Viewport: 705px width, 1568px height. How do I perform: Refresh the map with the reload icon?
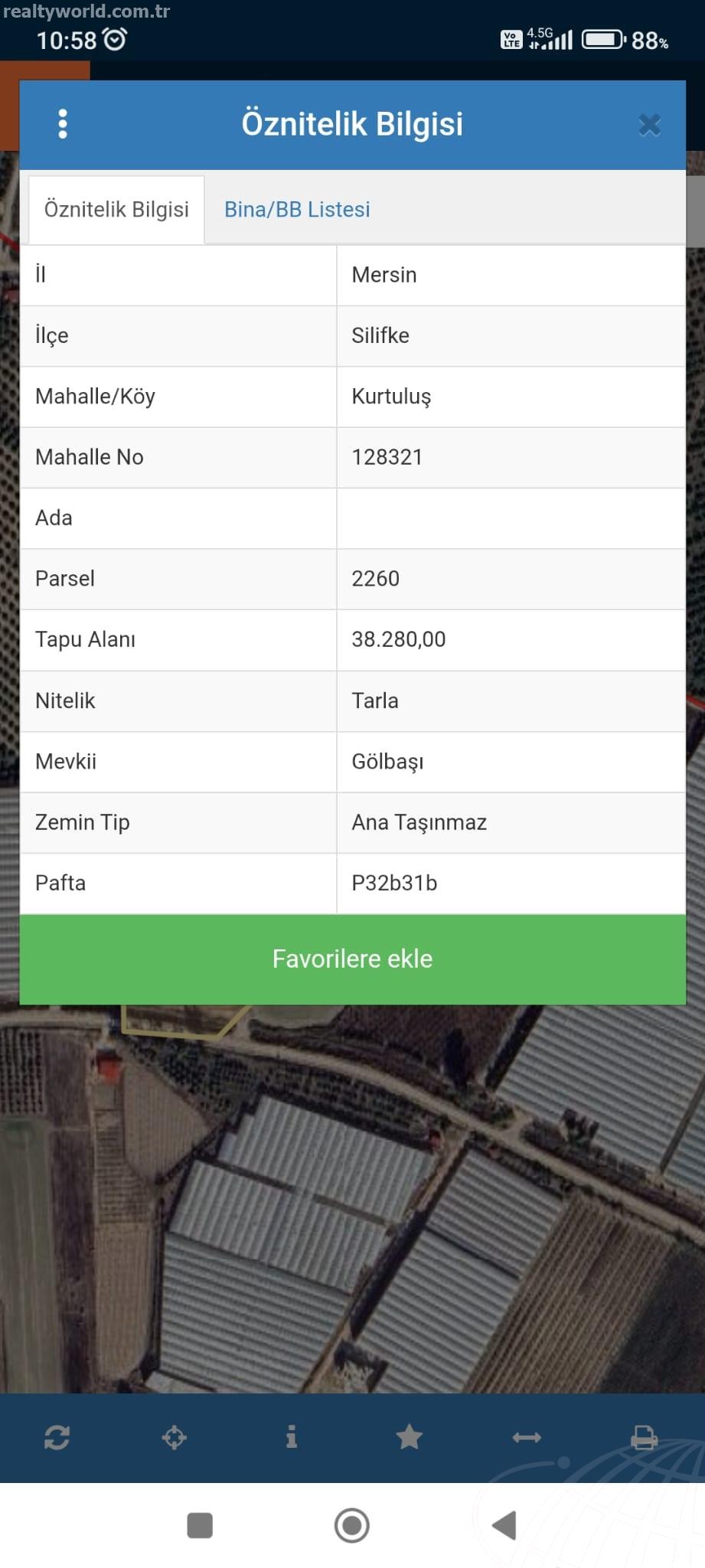[57, 1437]
